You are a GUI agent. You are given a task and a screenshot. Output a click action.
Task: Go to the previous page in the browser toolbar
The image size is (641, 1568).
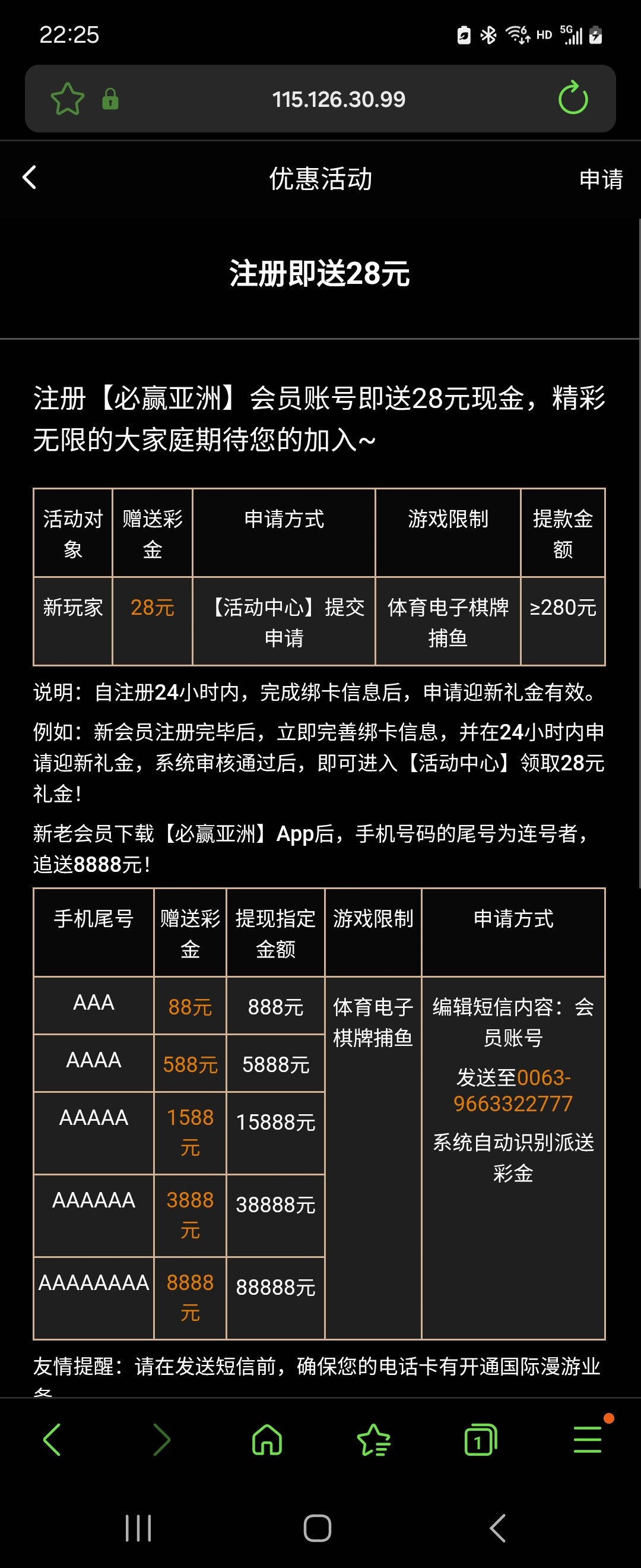pyautogui.click(x=52, y=1440)
